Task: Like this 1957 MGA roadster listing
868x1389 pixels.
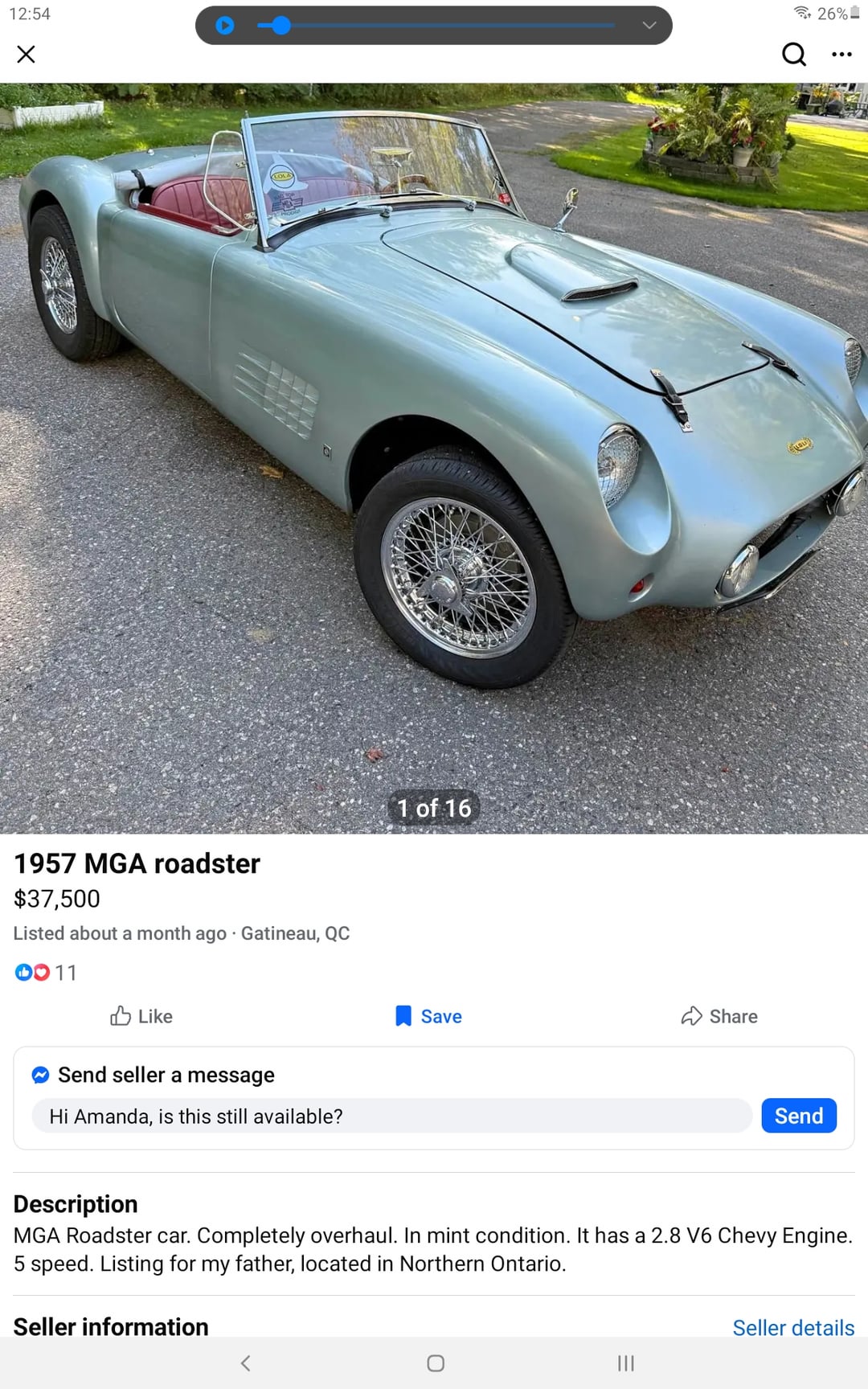Action: pyautogui.click(x=141, y=1016)
